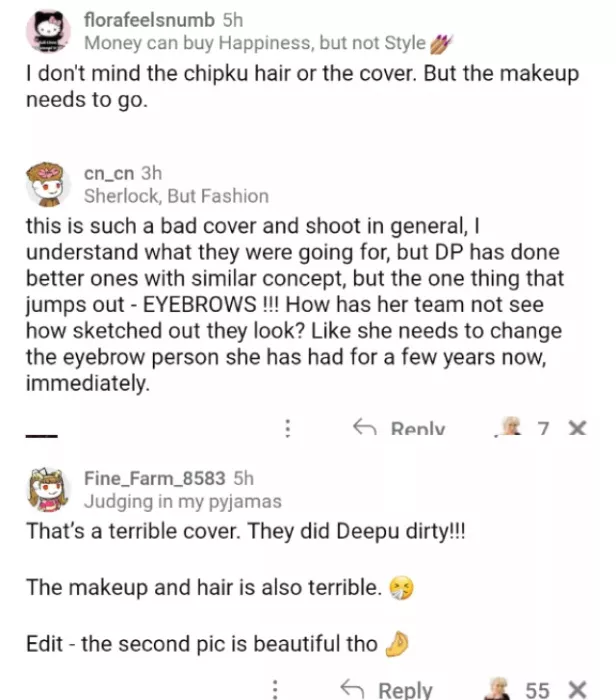Screen dimensions: 616x700
Task: Open overflow menu on Fine_Farm_8583's comment
Action: click(274, 689)
